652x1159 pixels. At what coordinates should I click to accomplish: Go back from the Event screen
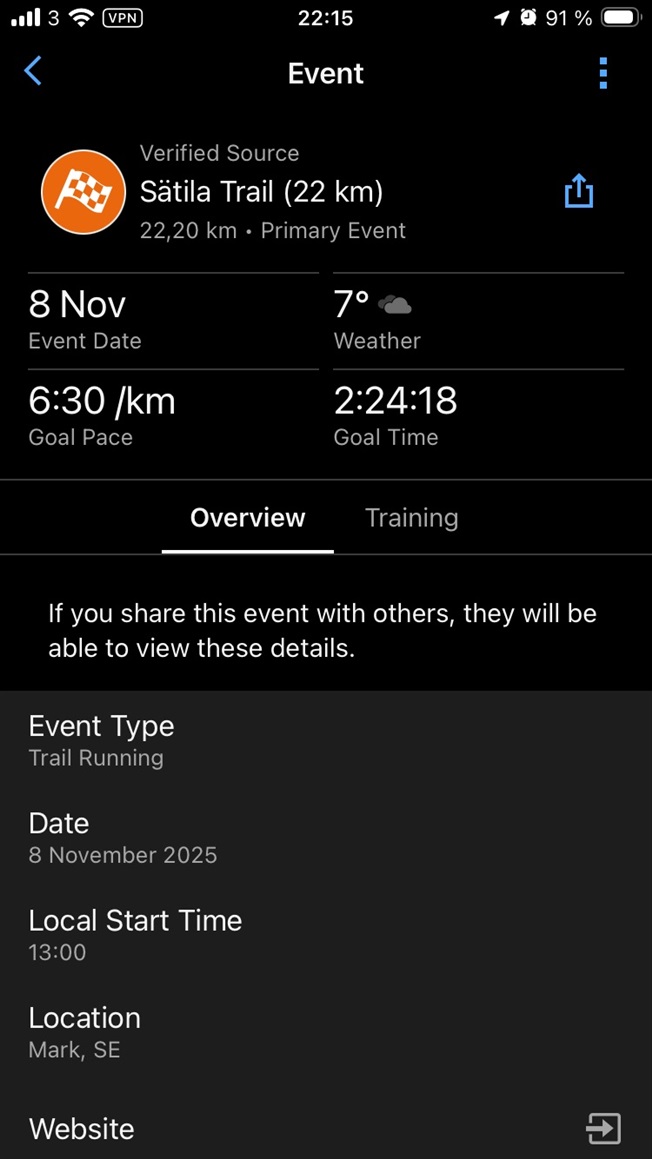coord(33,72)
